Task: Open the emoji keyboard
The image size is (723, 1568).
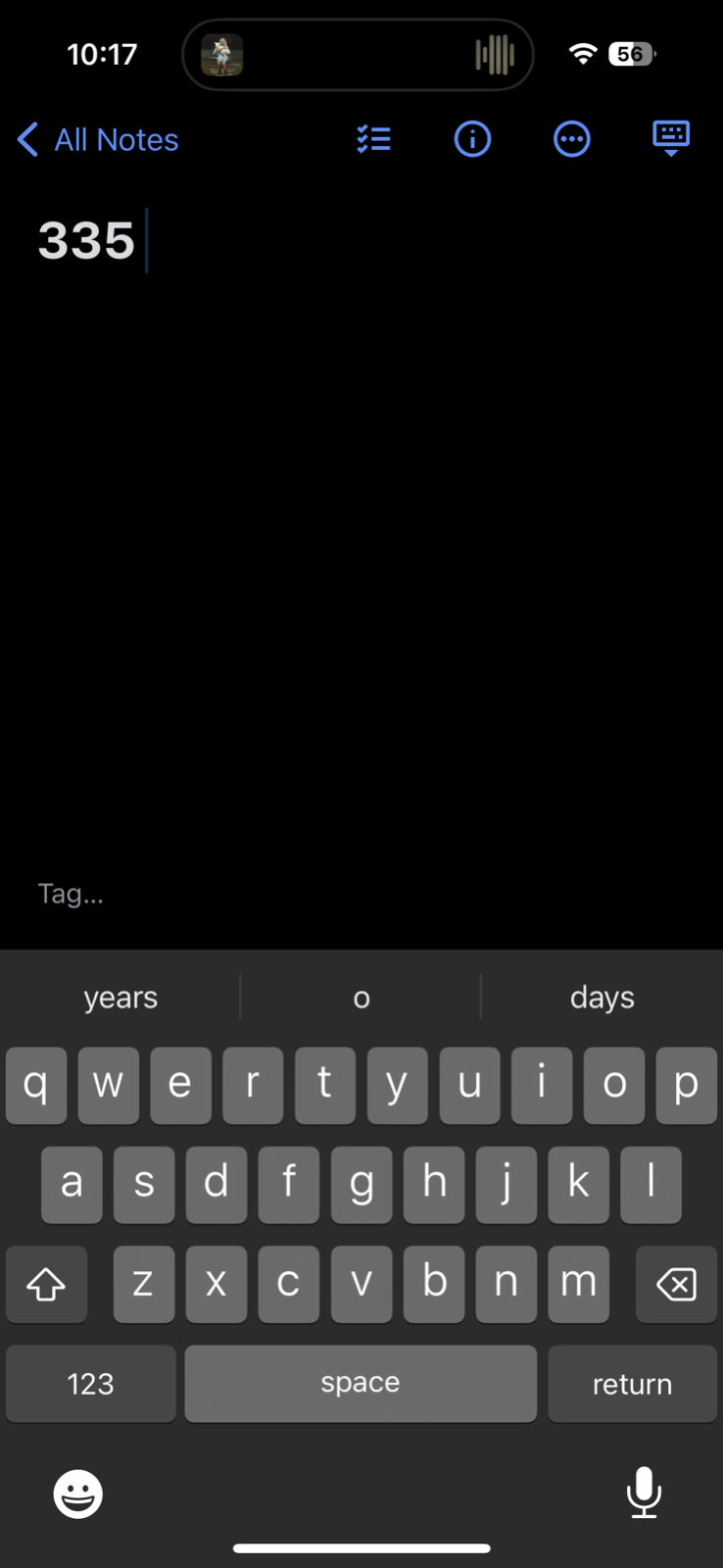Action: tap(77, 1494)
